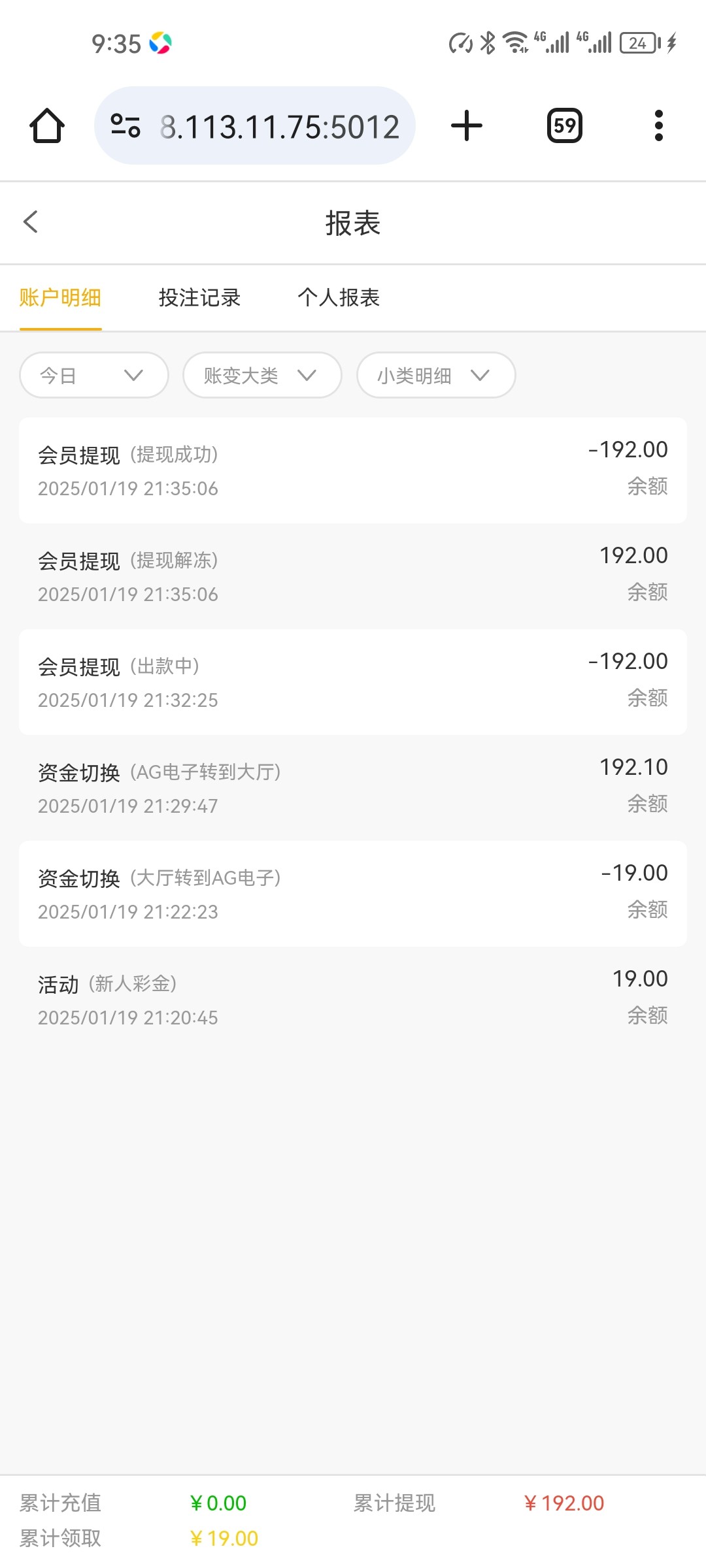706x1568 pixels.
Task: Open the 资金切换 AG电子转到大厅 record
Action: click(353, 788)
